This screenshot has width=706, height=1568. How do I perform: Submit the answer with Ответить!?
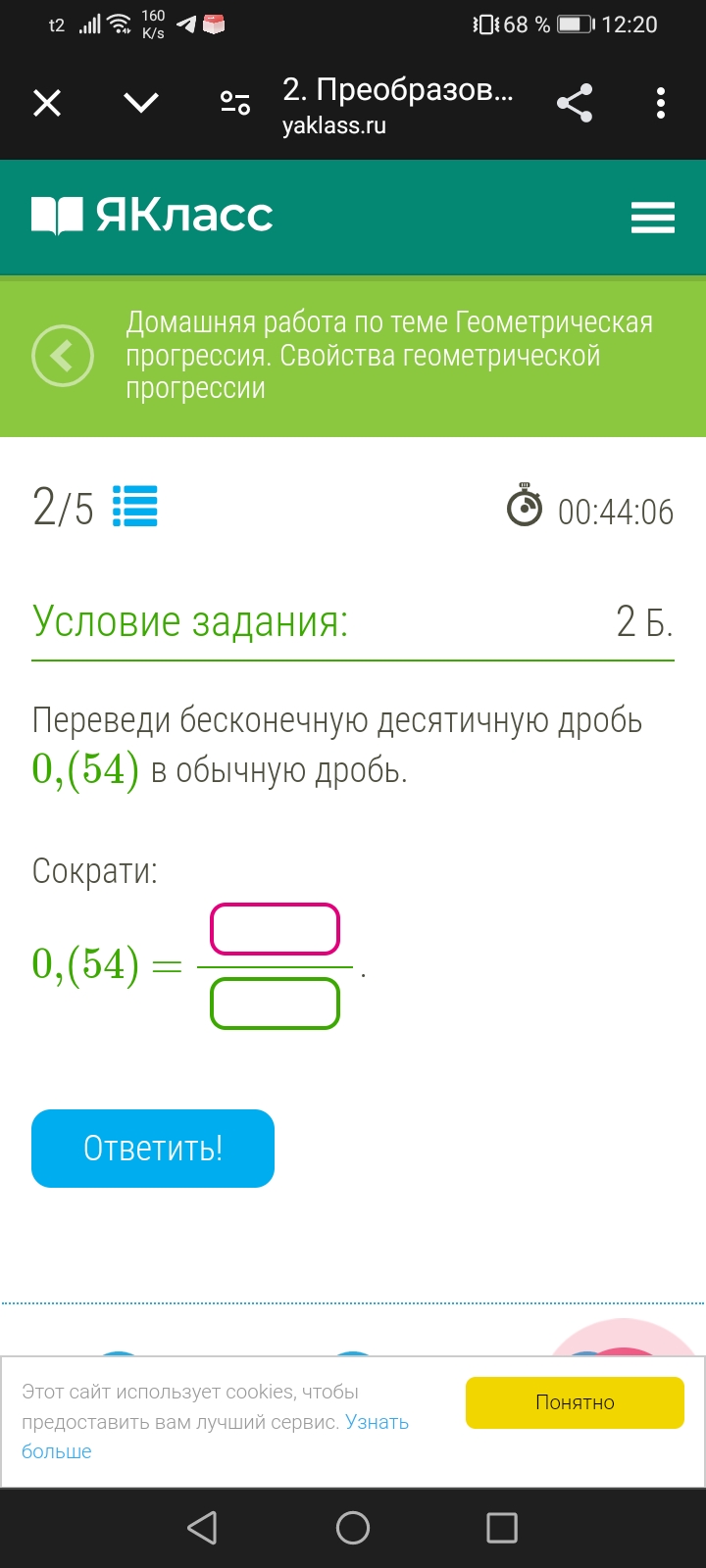[x=153, y=1149]
